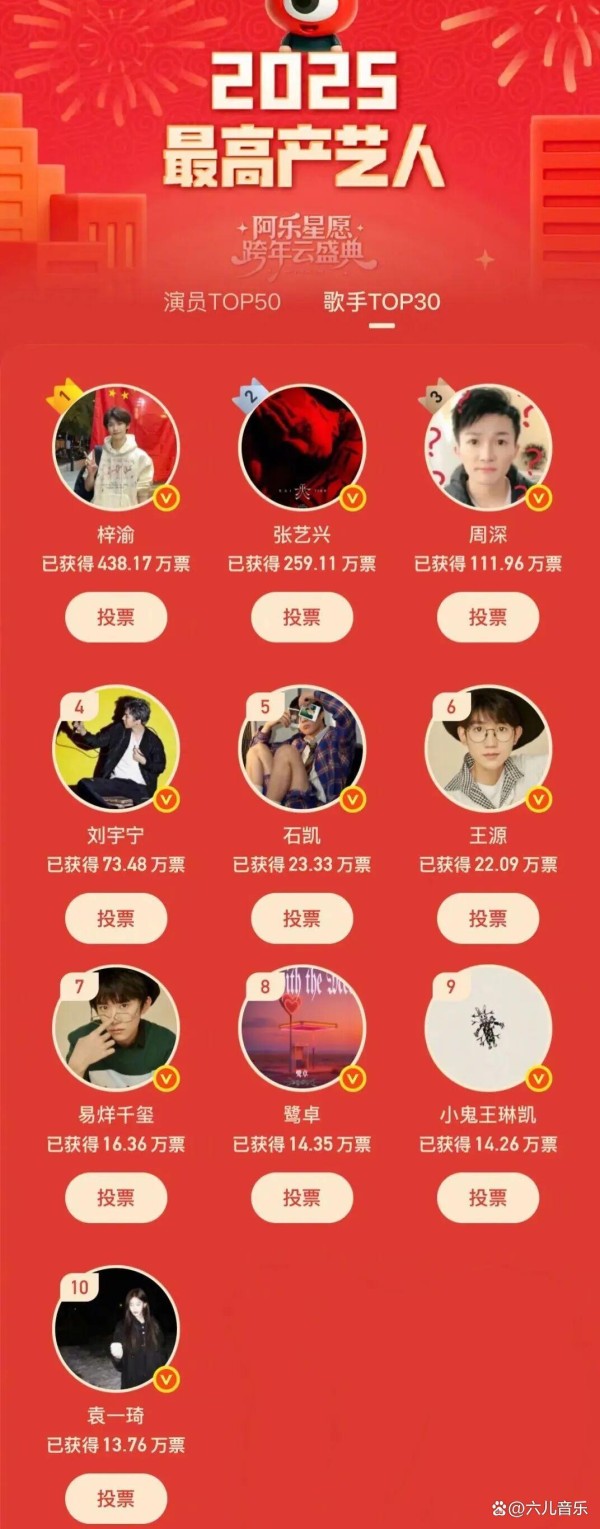Viewport: 600px width, 1529px height.
Task: Open 周深's avatar
Action: click(488, 447)
